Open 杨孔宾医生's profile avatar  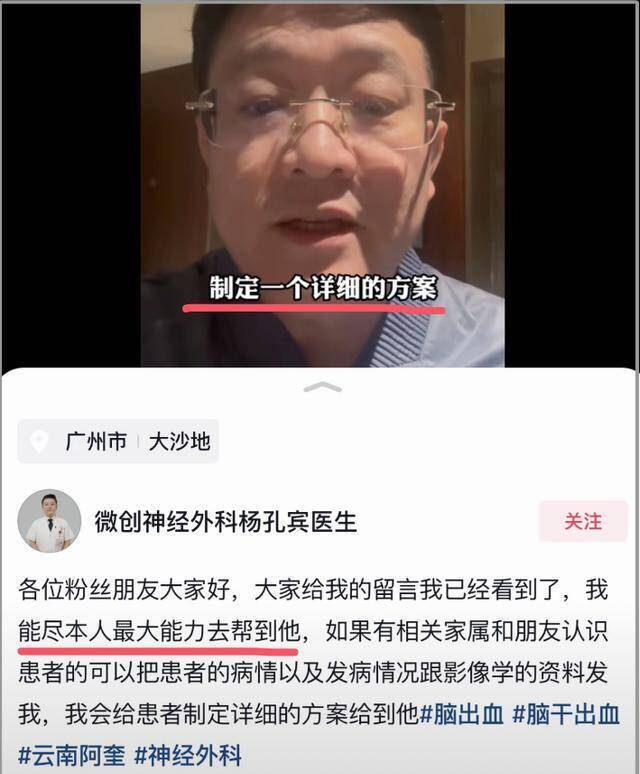pyautogui.click(x=49, y=521)
